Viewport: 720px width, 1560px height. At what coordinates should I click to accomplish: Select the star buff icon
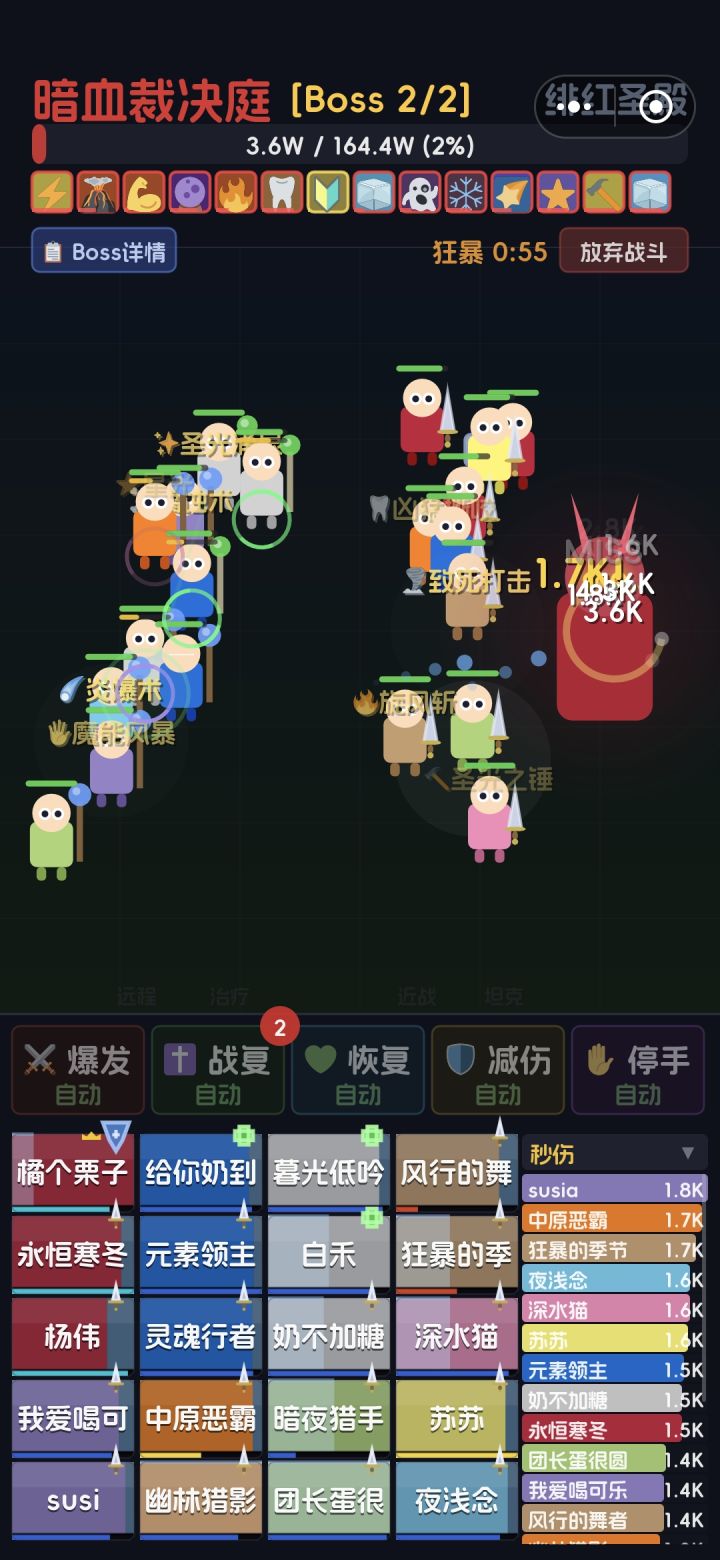pos(557,193)
